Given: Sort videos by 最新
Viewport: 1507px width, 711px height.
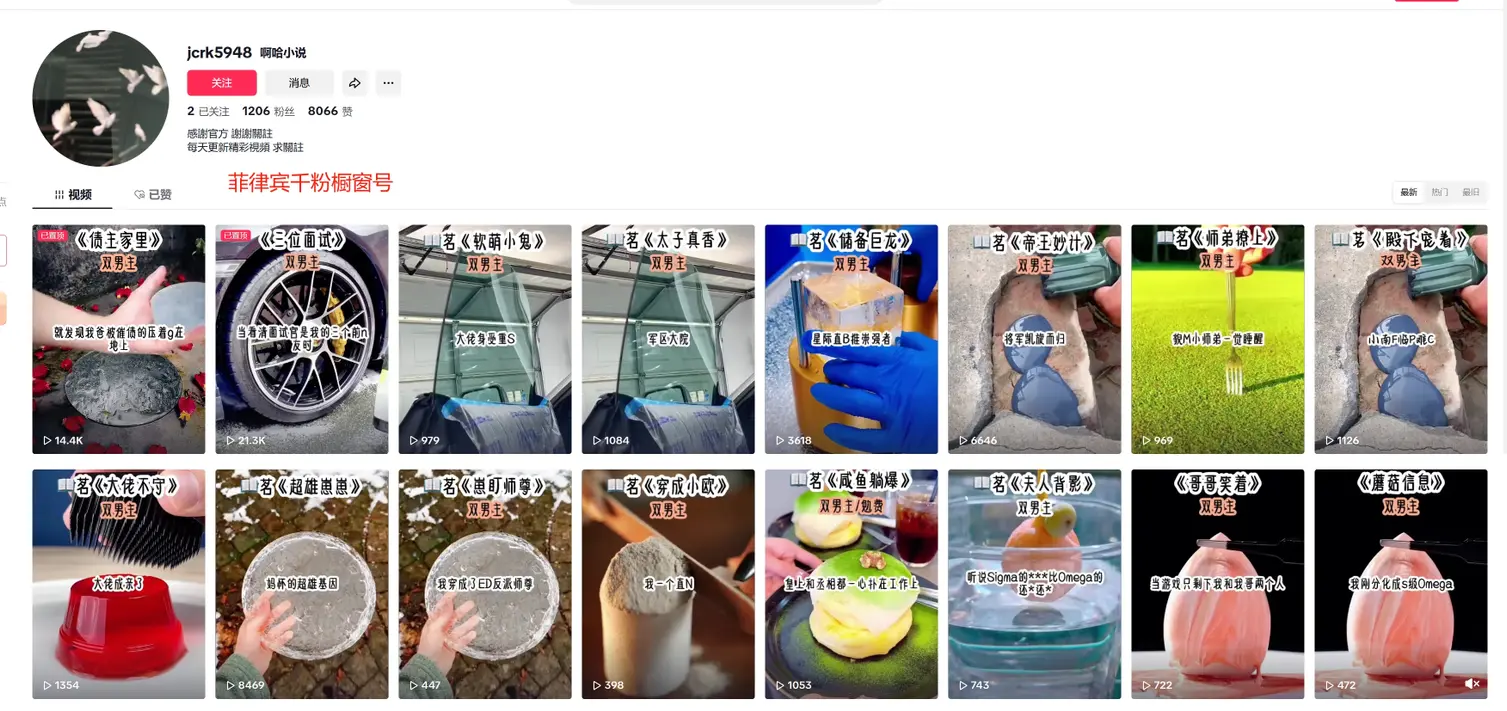Looking at the screenshot, I should click(1408, 193).
